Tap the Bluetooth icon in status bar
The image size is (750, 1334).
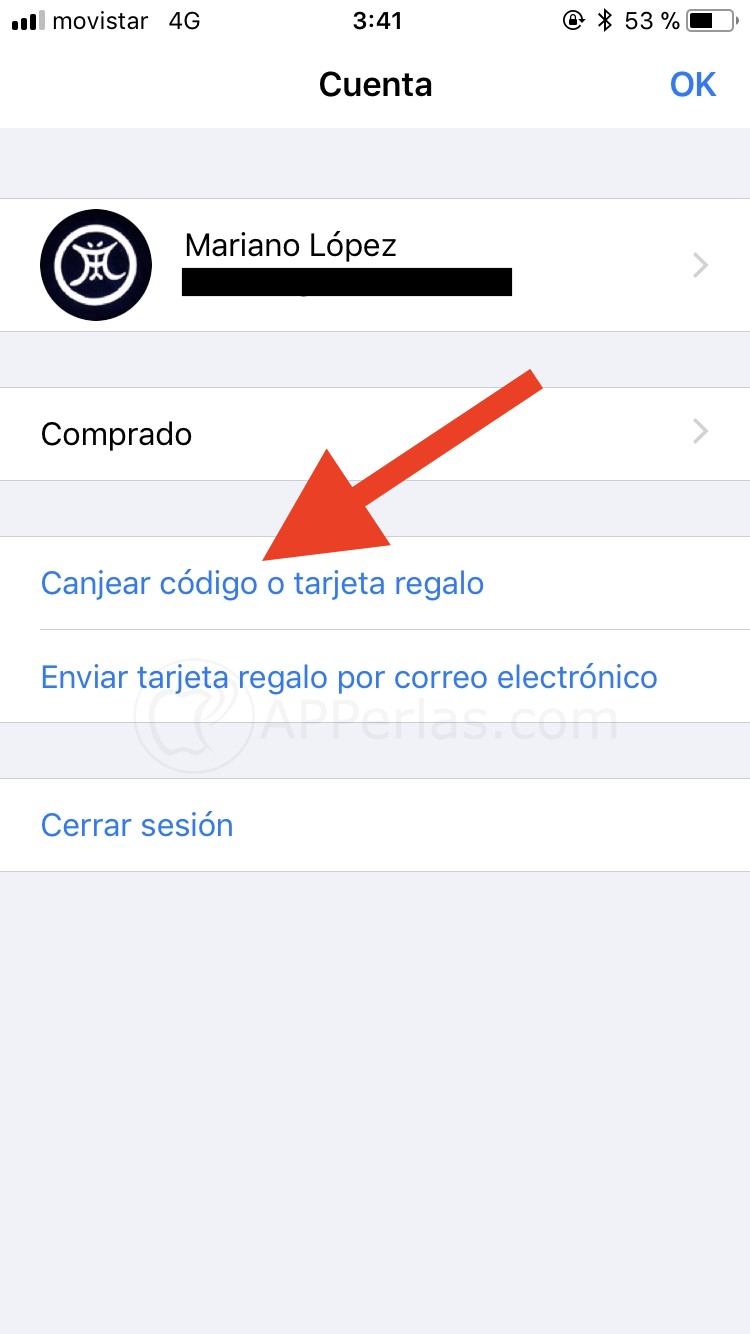603,19
